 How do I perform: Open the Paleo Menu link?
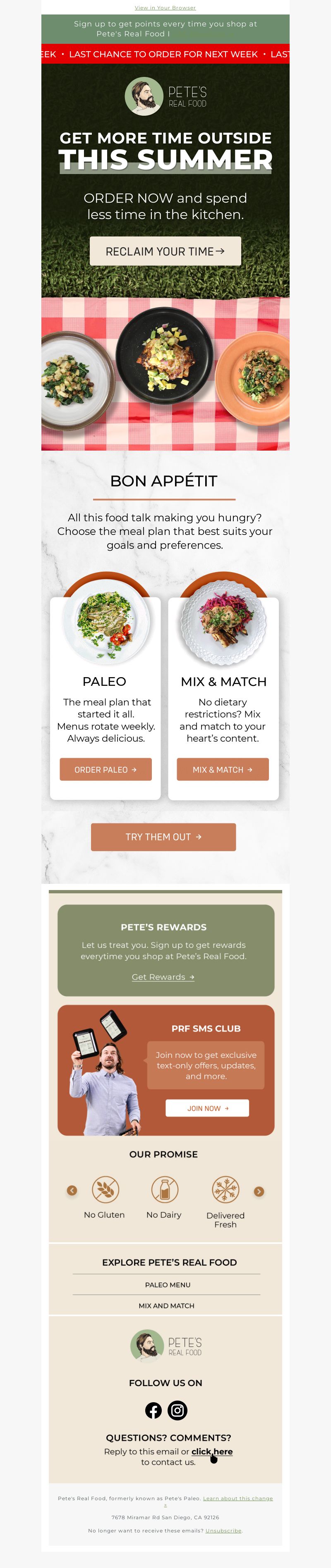click(168, 1284)
